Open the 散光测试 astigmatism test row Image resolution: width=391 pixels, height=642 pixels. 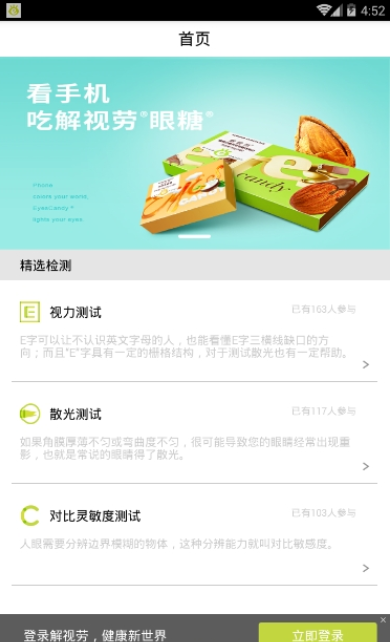[194, 433]
